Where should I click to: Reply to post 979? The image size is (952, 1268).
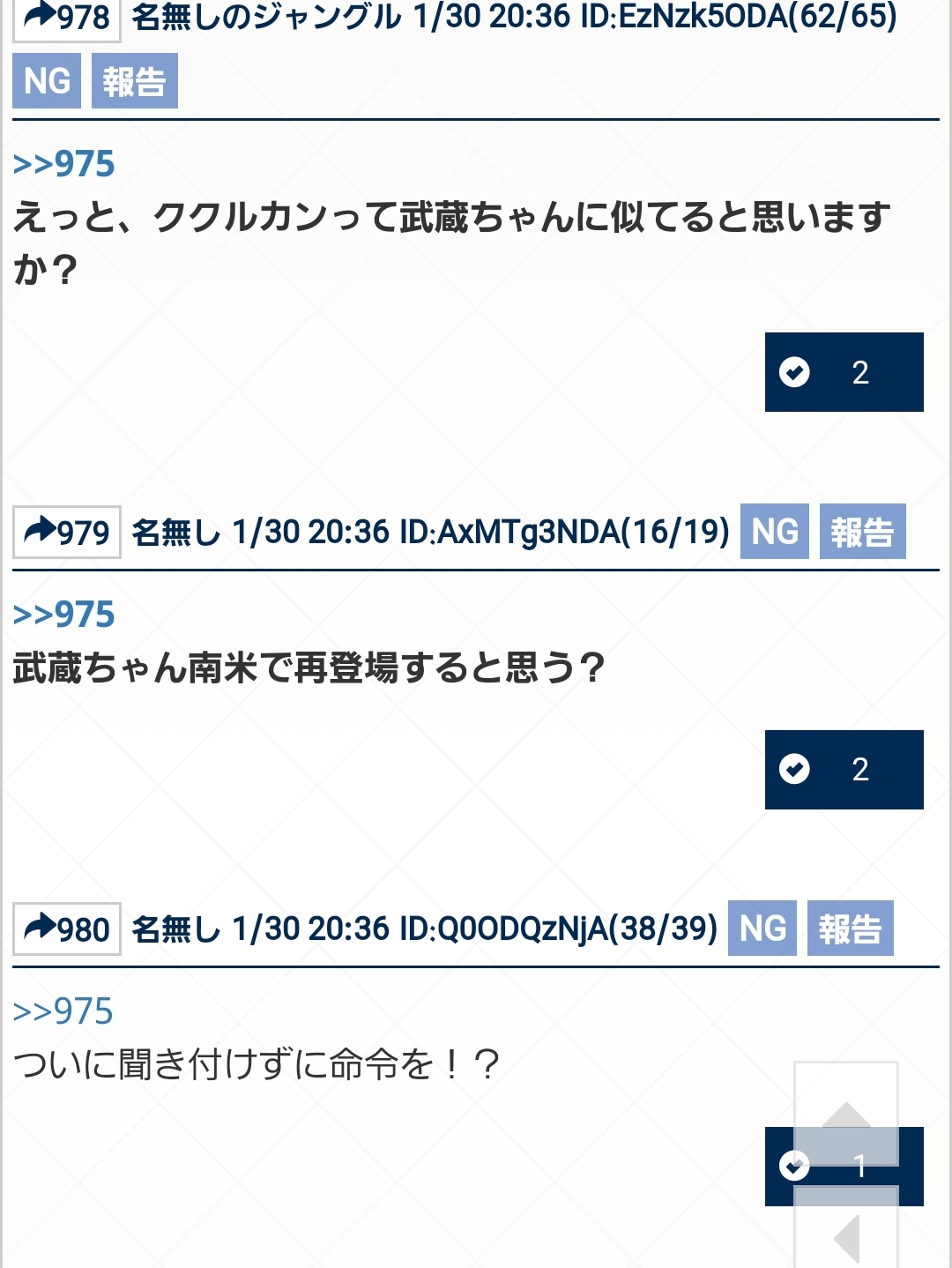point(67,532)
